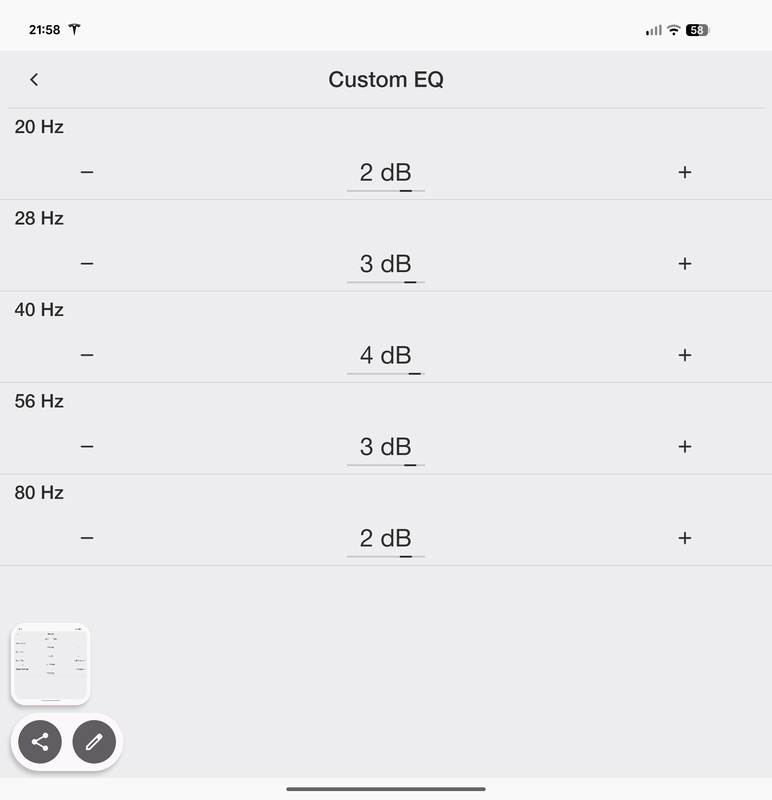
Task: Raise the 28 Hz gain
Action: 685,264
